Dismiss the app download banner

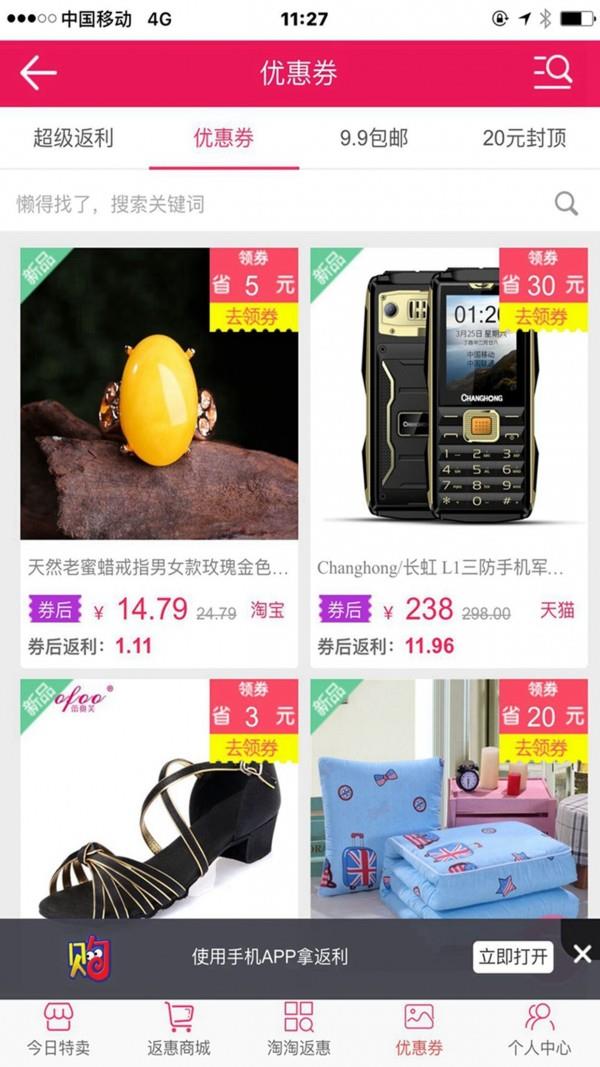(x=582, y=954)
